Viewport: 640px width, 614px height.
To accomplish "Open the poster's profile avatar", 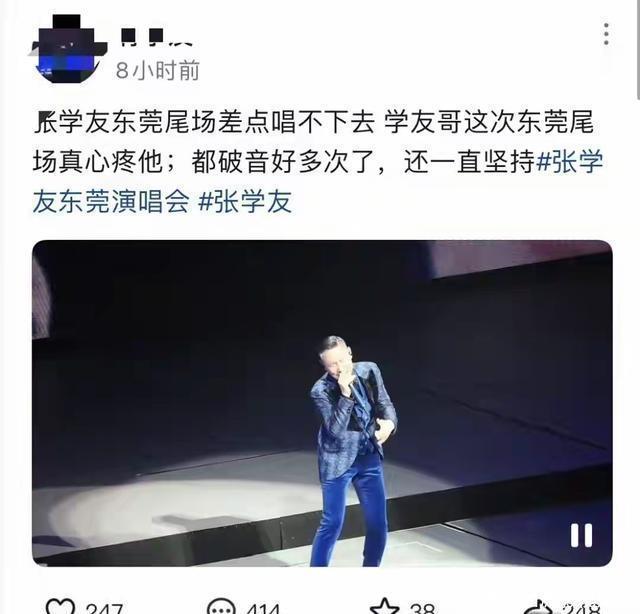I will pyautogui.click(x=68, y=48).
